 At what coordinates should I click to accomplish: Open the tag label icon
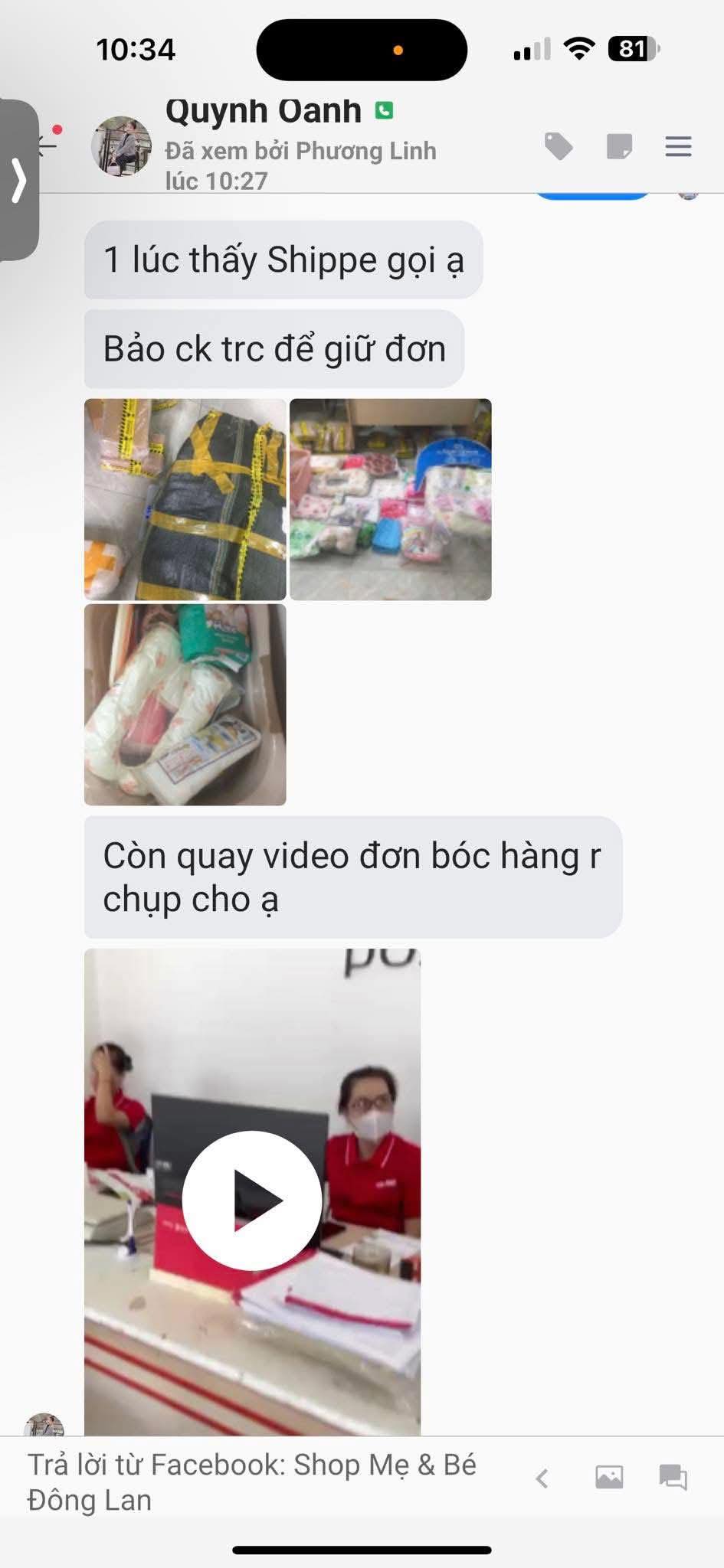coord(559,146)
